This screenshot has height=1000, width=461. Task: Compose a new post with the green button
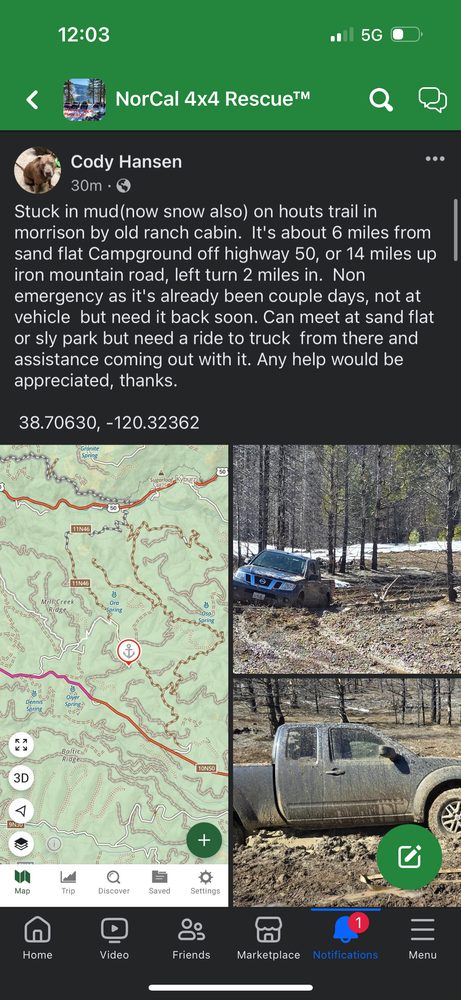409,857
